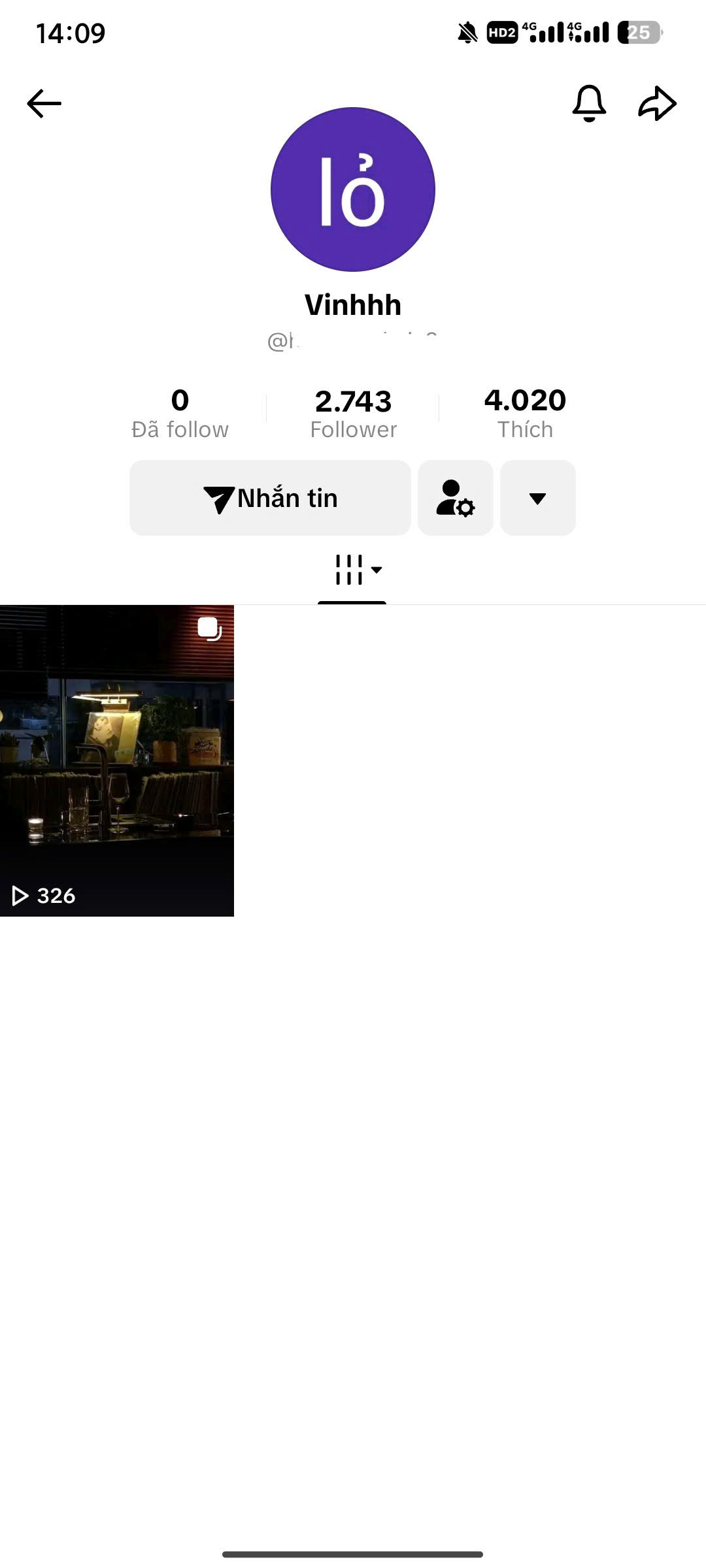Viewport: 706px width, 1568px height.
Task: Open the video grid sort dropdown
Action: (x=357, y=570)
